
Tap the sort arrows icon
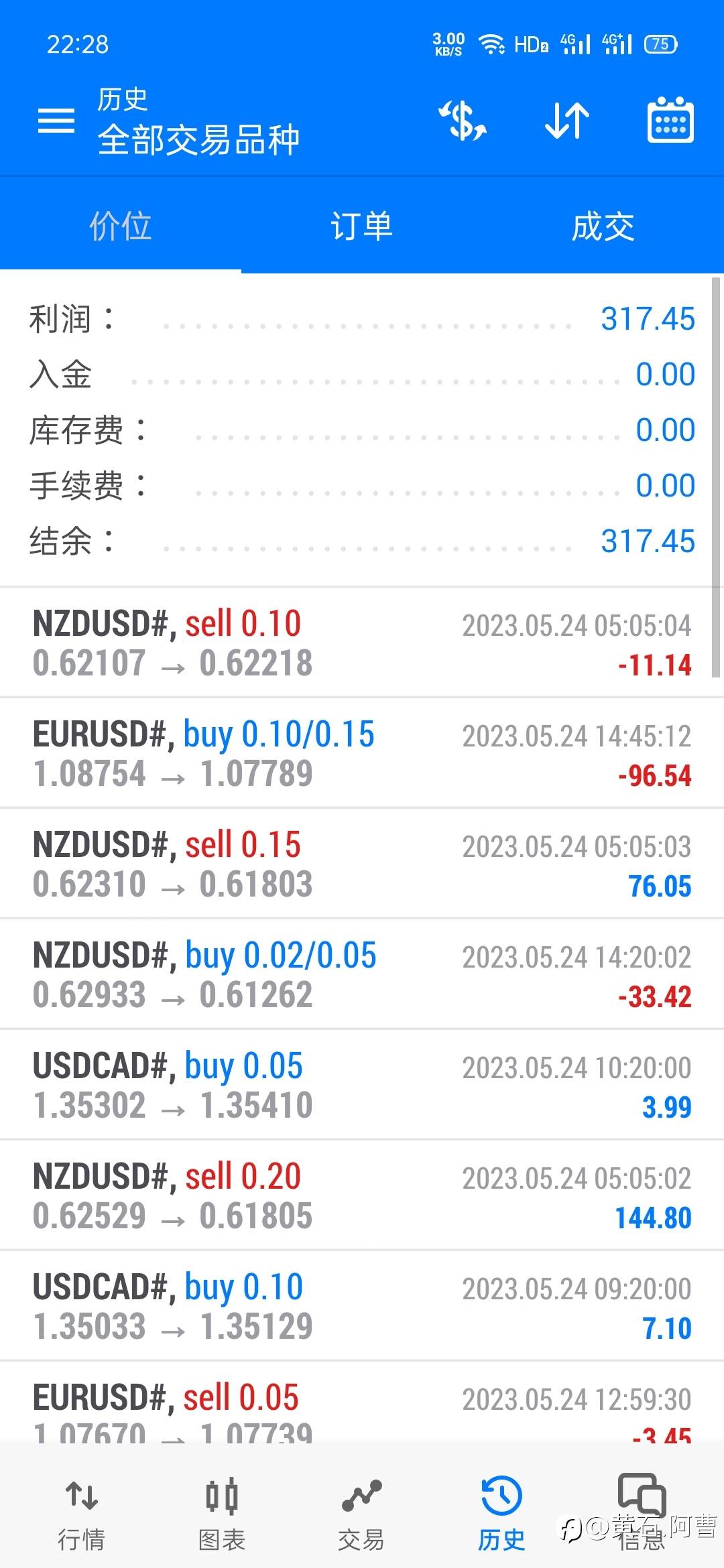[x=566, y=121]
